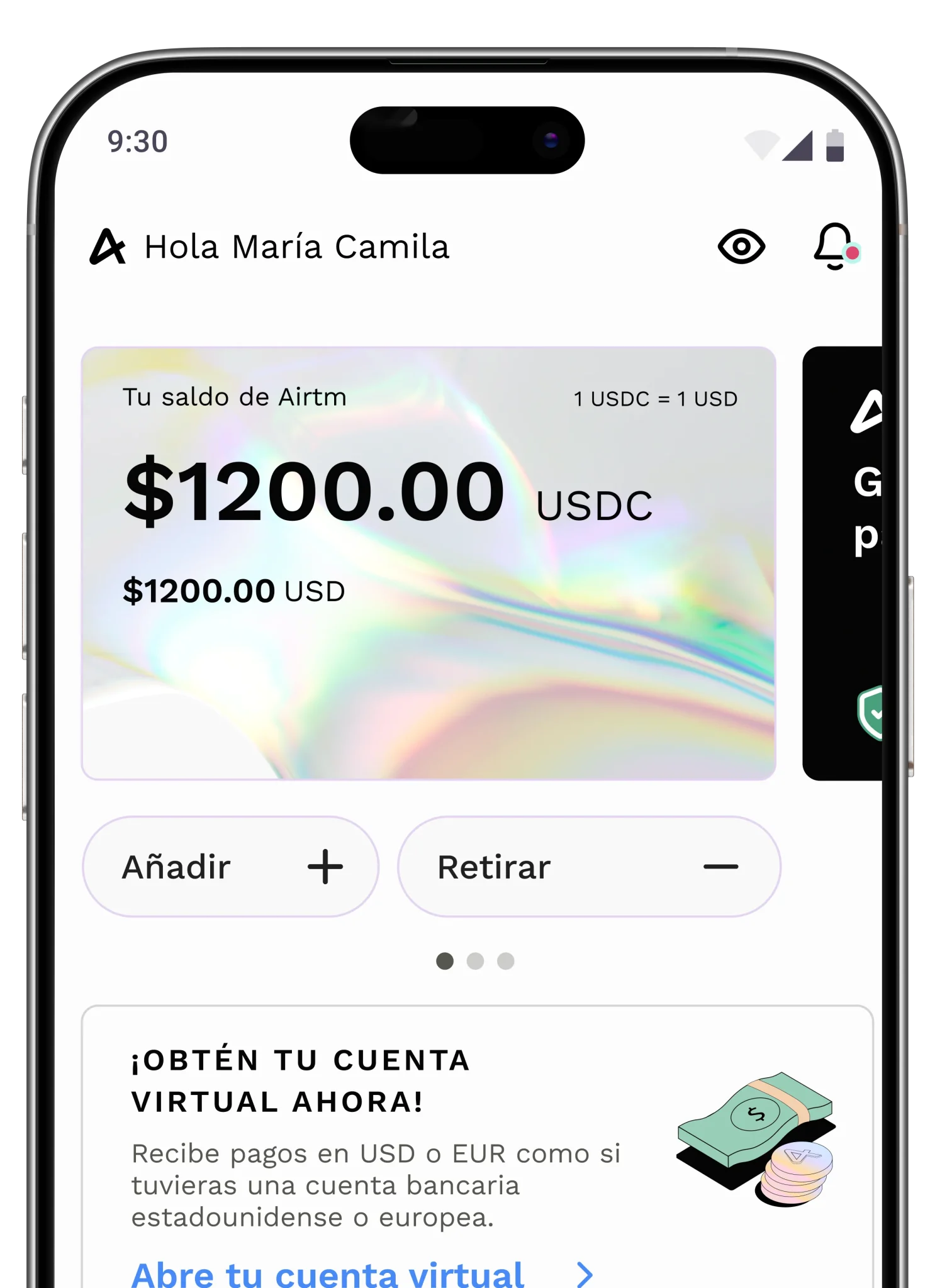Open the partially visible black card

pos(843,563)
